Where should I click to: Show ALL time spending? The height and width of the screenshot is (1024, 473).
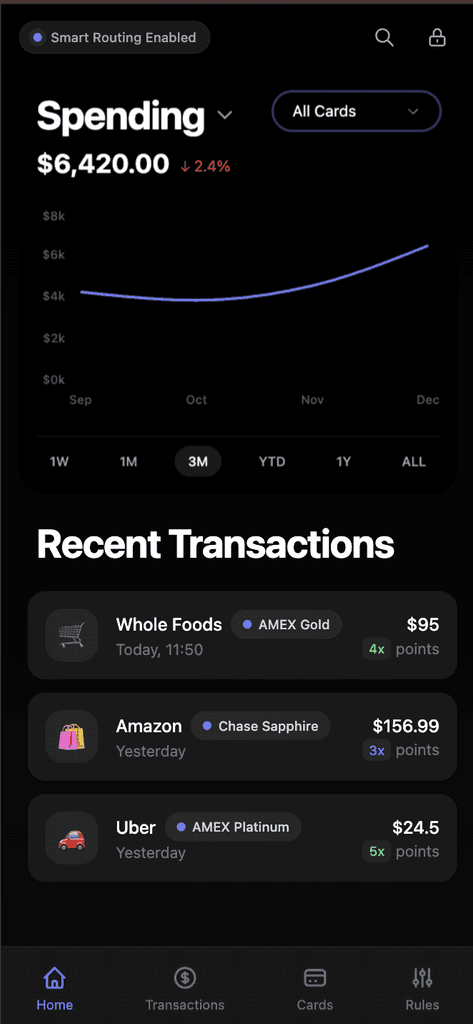coord(414,462)
